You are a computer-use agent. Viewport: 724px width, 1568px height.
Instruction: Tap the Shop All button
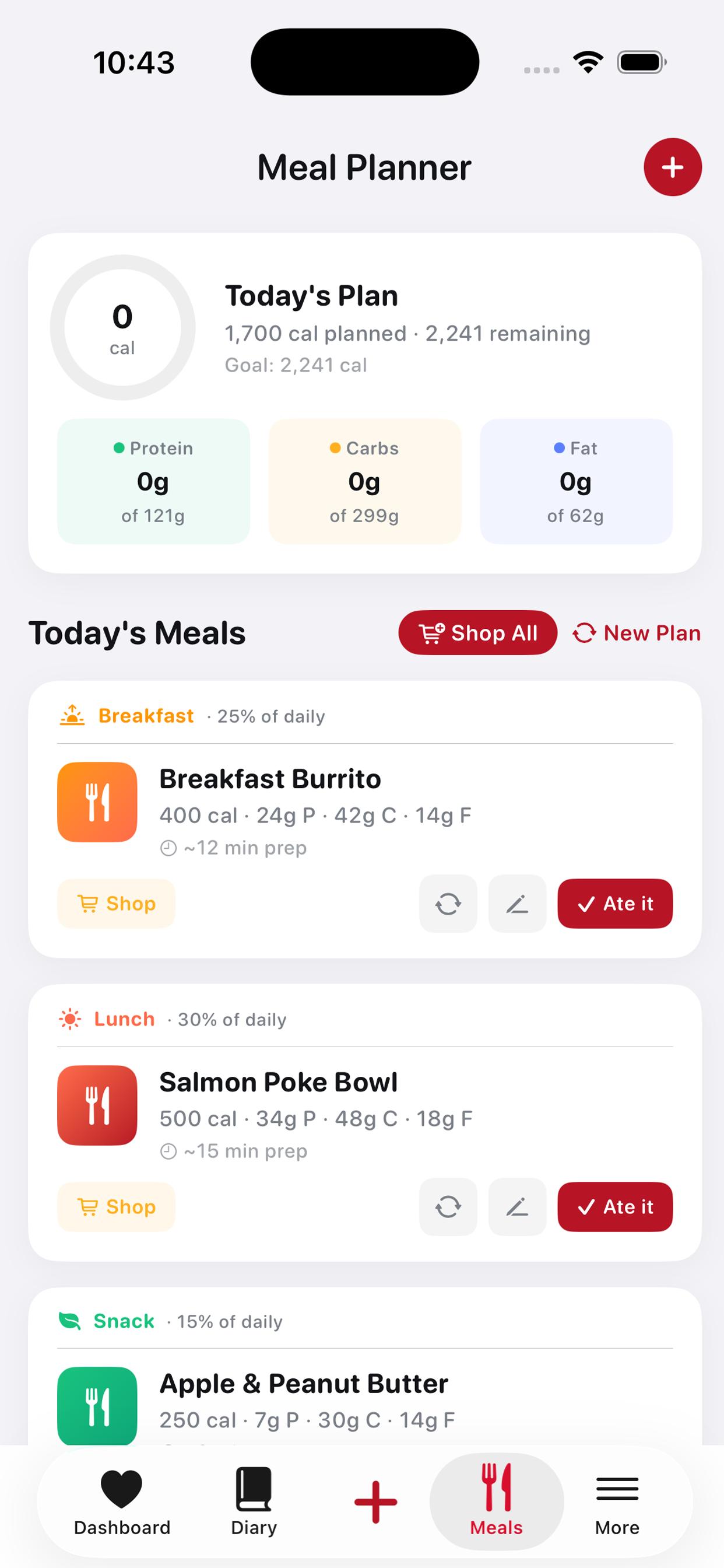(477, 633)
